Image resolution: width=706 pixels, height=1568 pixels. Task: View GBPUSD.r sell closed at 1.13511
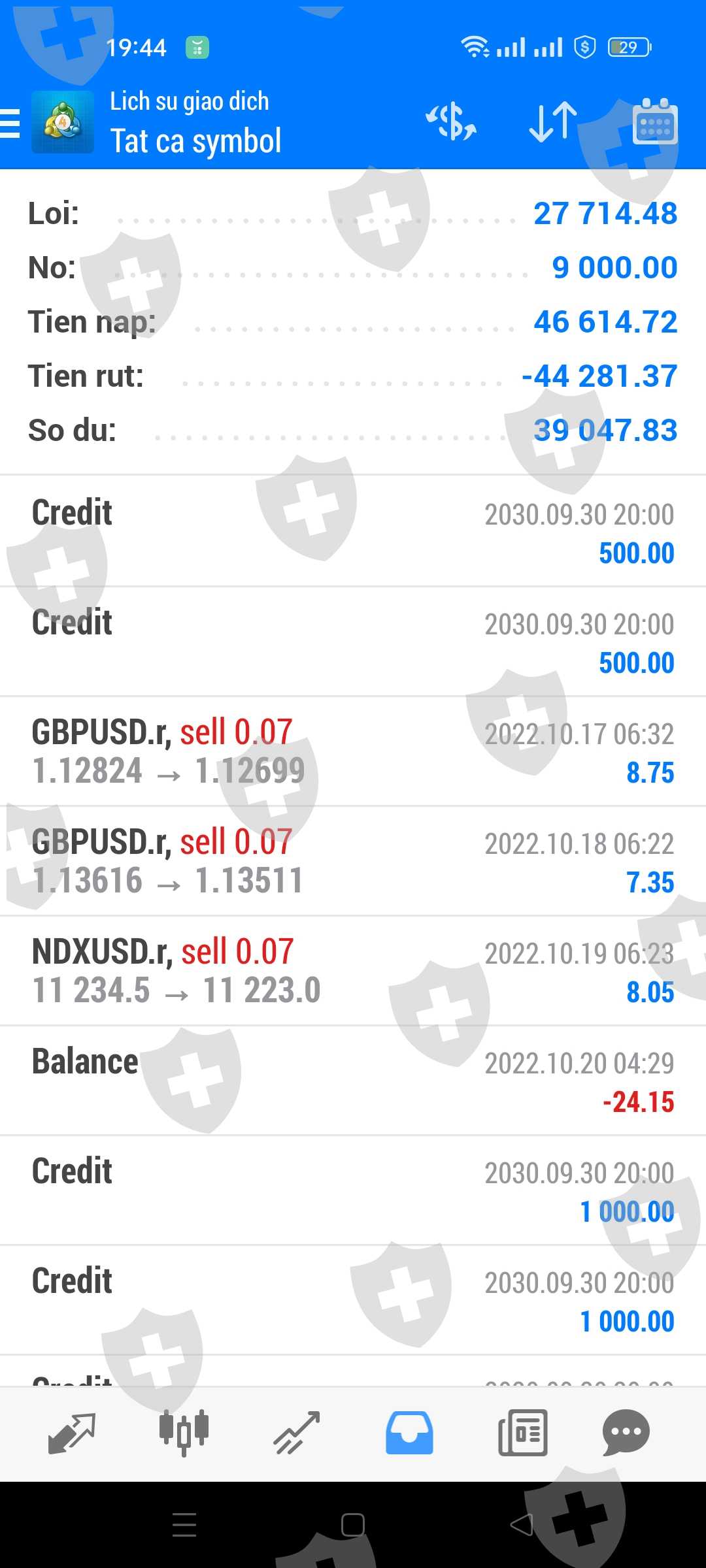353,861
